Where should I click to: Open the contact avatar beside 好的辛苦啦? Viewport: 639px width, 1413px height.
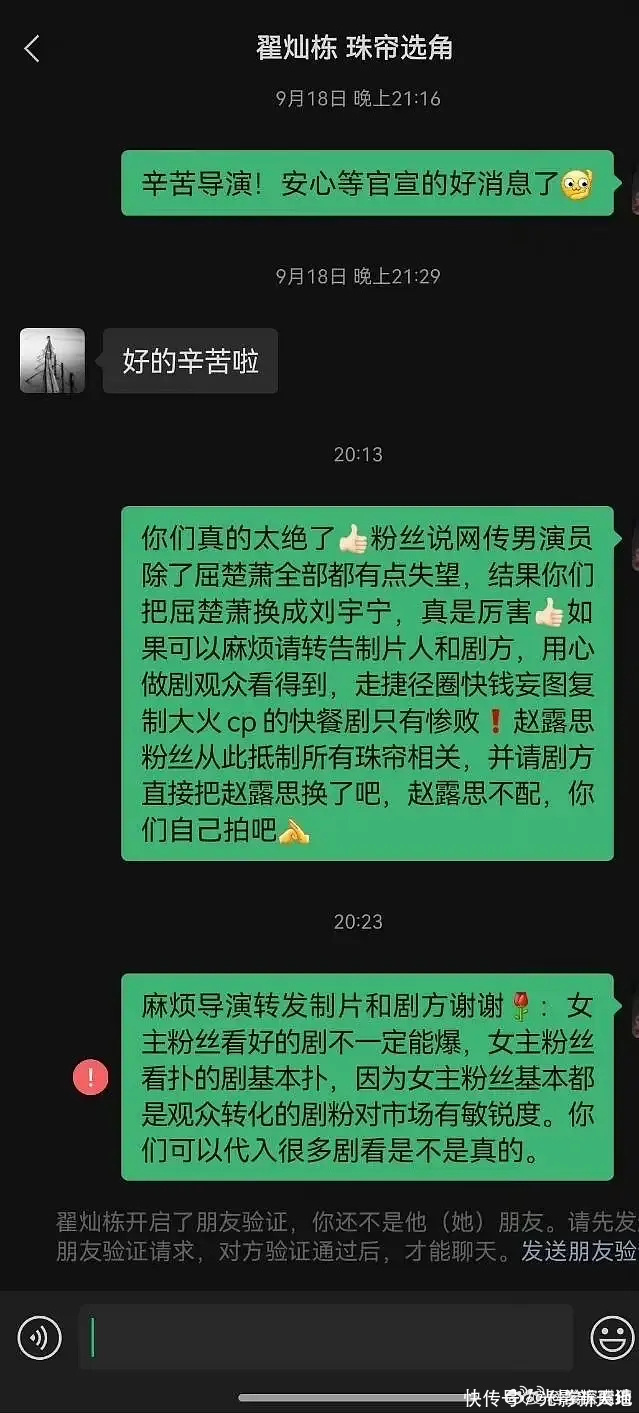pos(52,360)
